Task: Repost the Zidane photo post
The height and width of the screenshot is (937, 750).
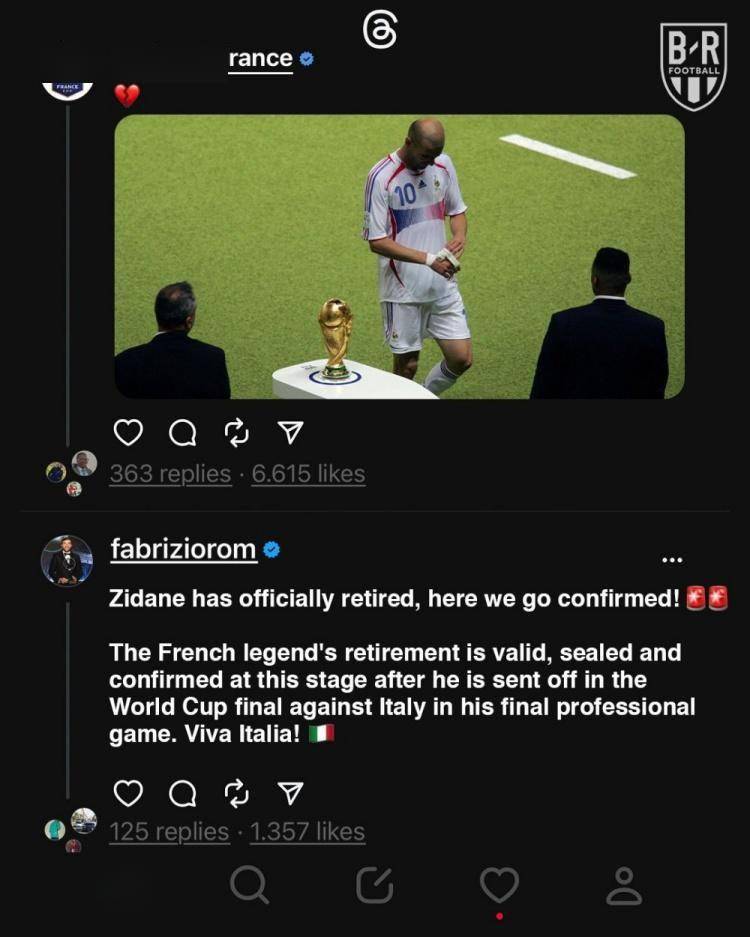Action: click(x=237, y=433)
